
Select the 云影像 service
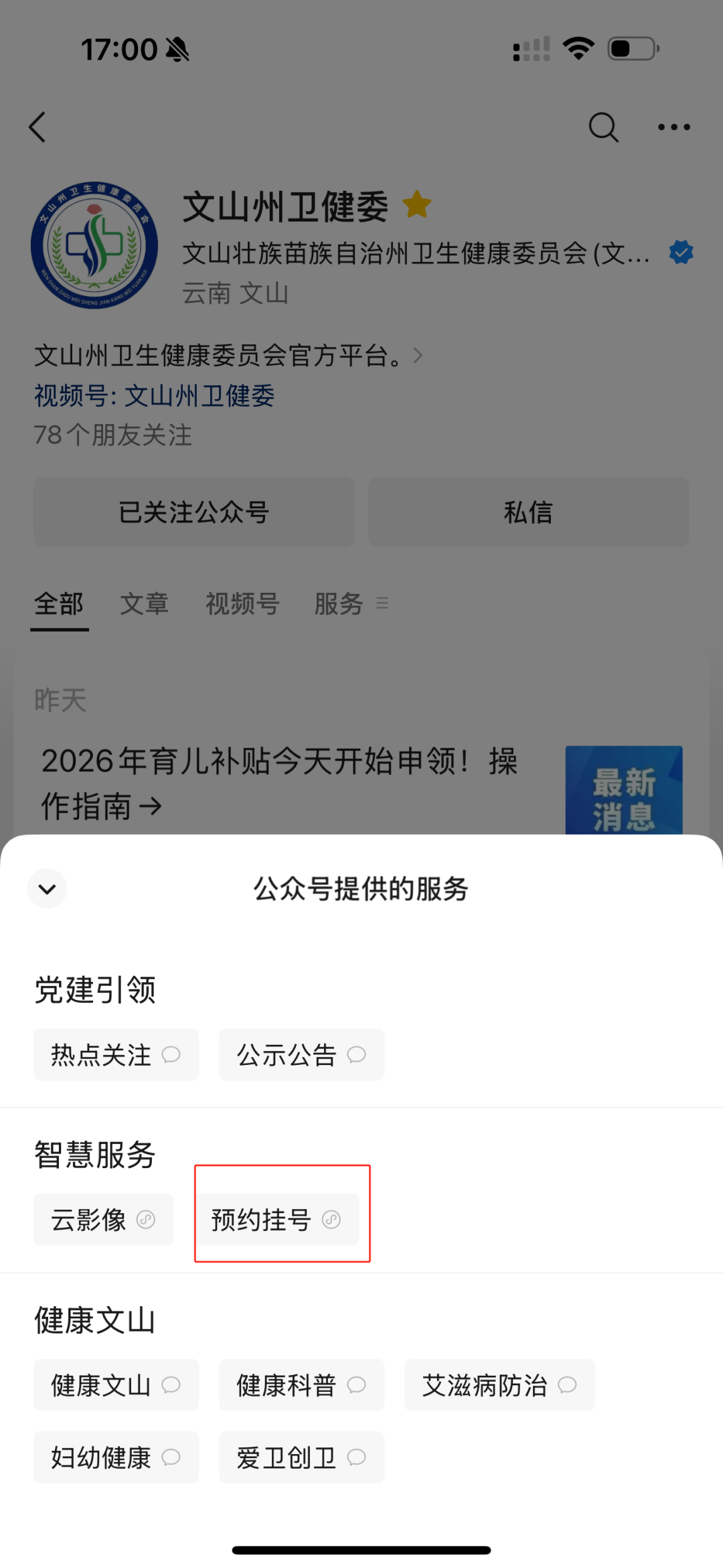click(103, 1220)
